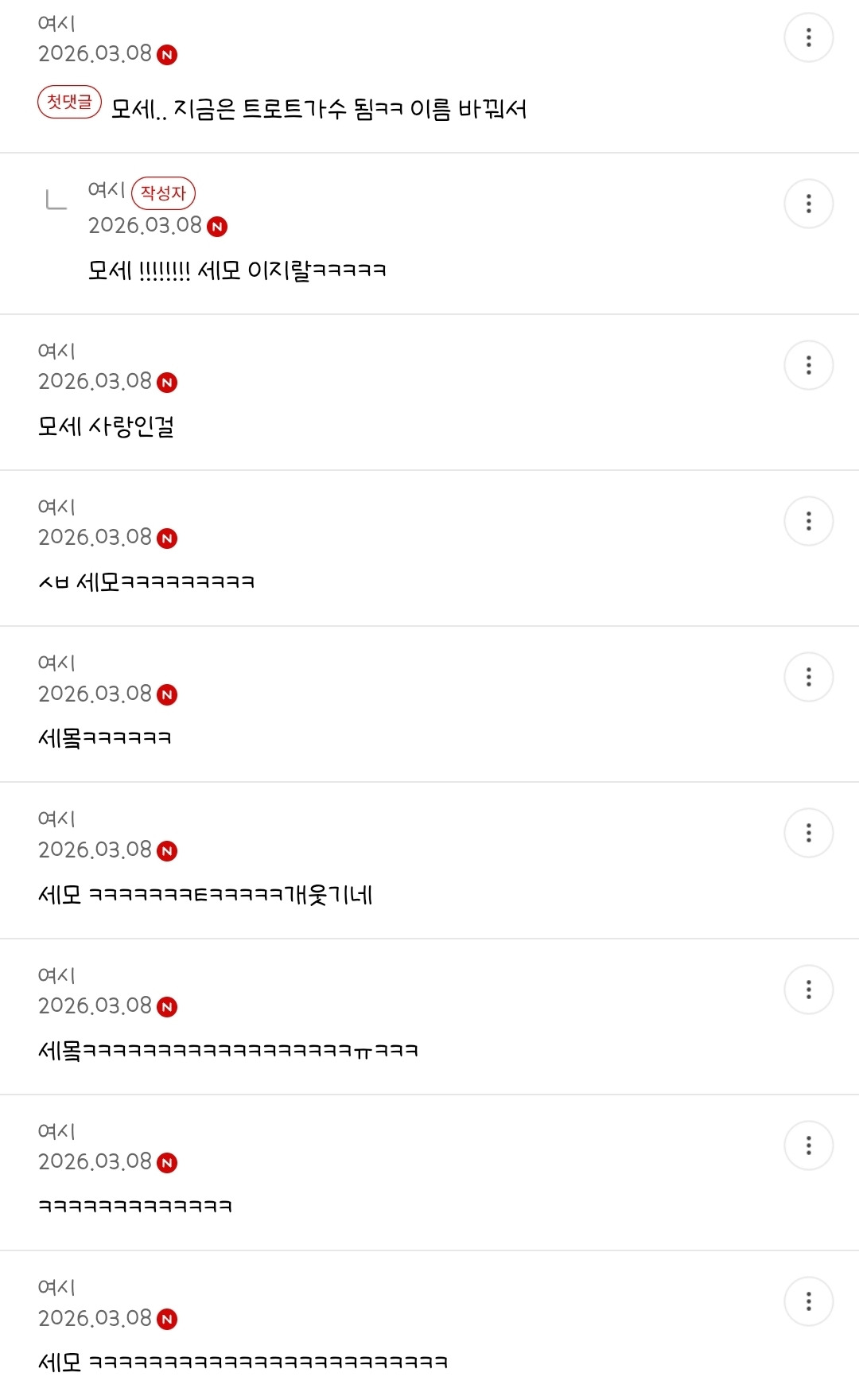
Task: Tap three-dot menu on 'ㅅㅂ 세모' comment
Action: (x=808, y=521)
